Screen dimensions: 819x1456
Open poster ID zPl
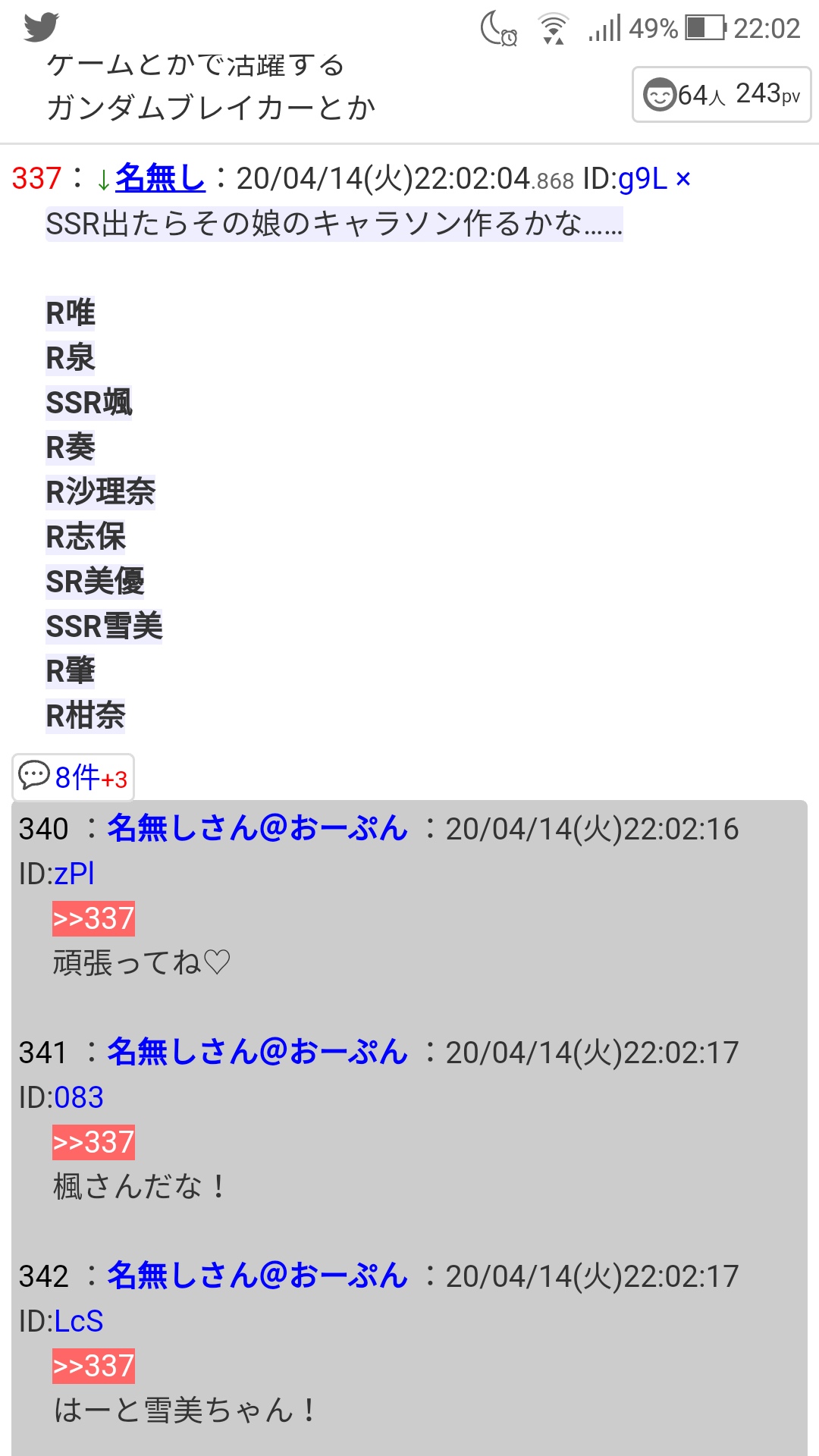coord(74,874)
